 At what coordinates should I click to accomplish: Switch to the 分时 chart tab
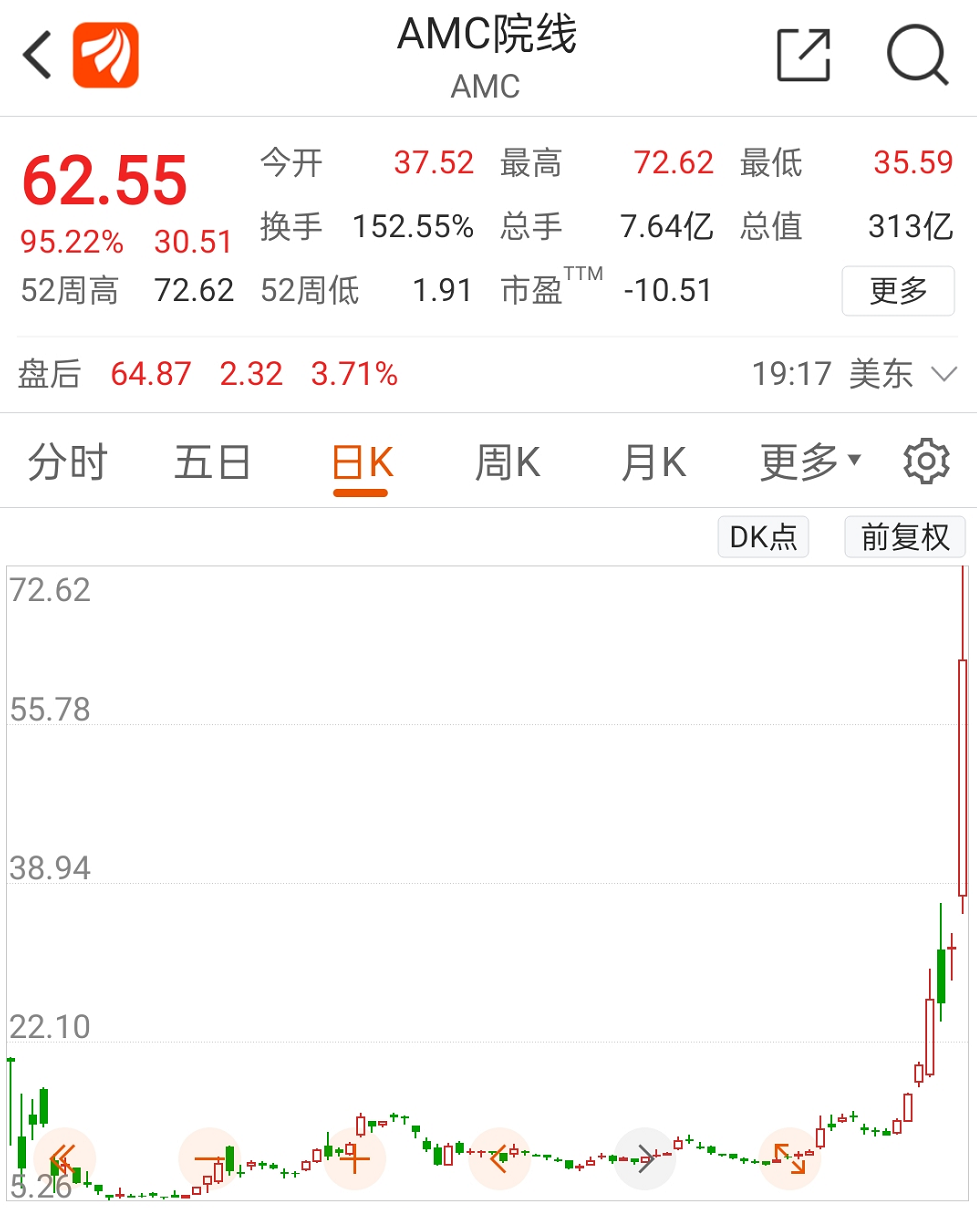(67, 463)
